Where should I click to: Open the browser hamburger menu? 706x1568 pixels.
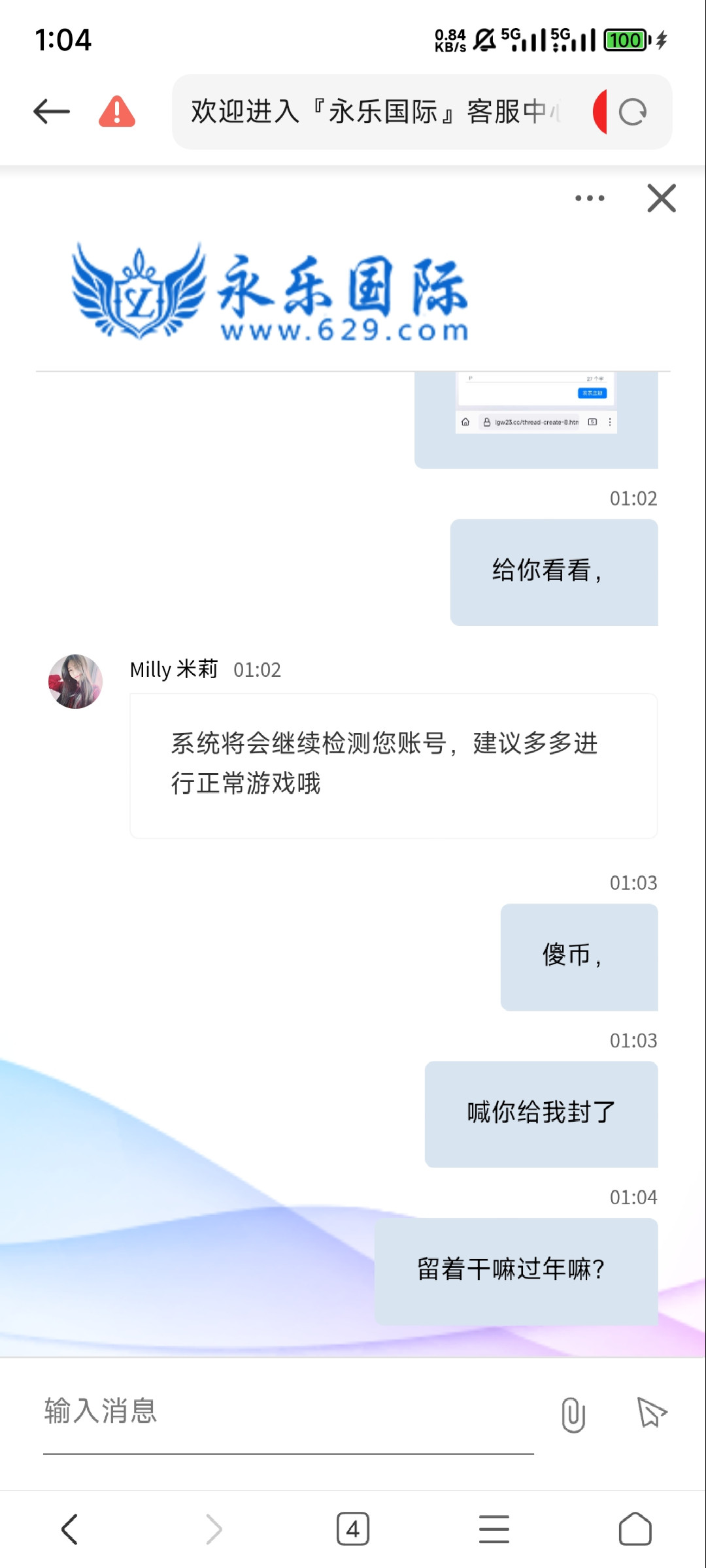coord(494,1529)
